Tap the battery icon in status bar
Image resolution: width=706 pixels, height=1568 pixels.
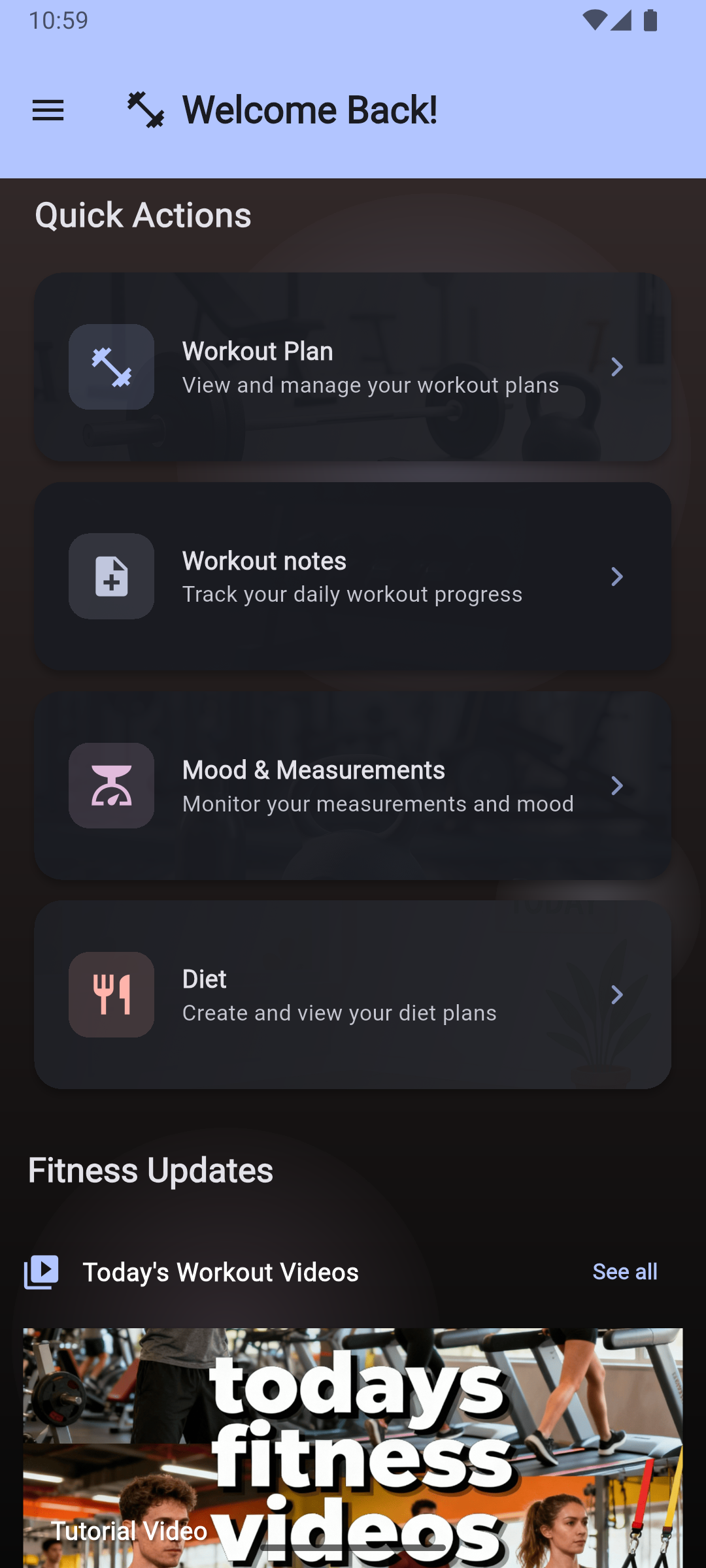[651, 20]
